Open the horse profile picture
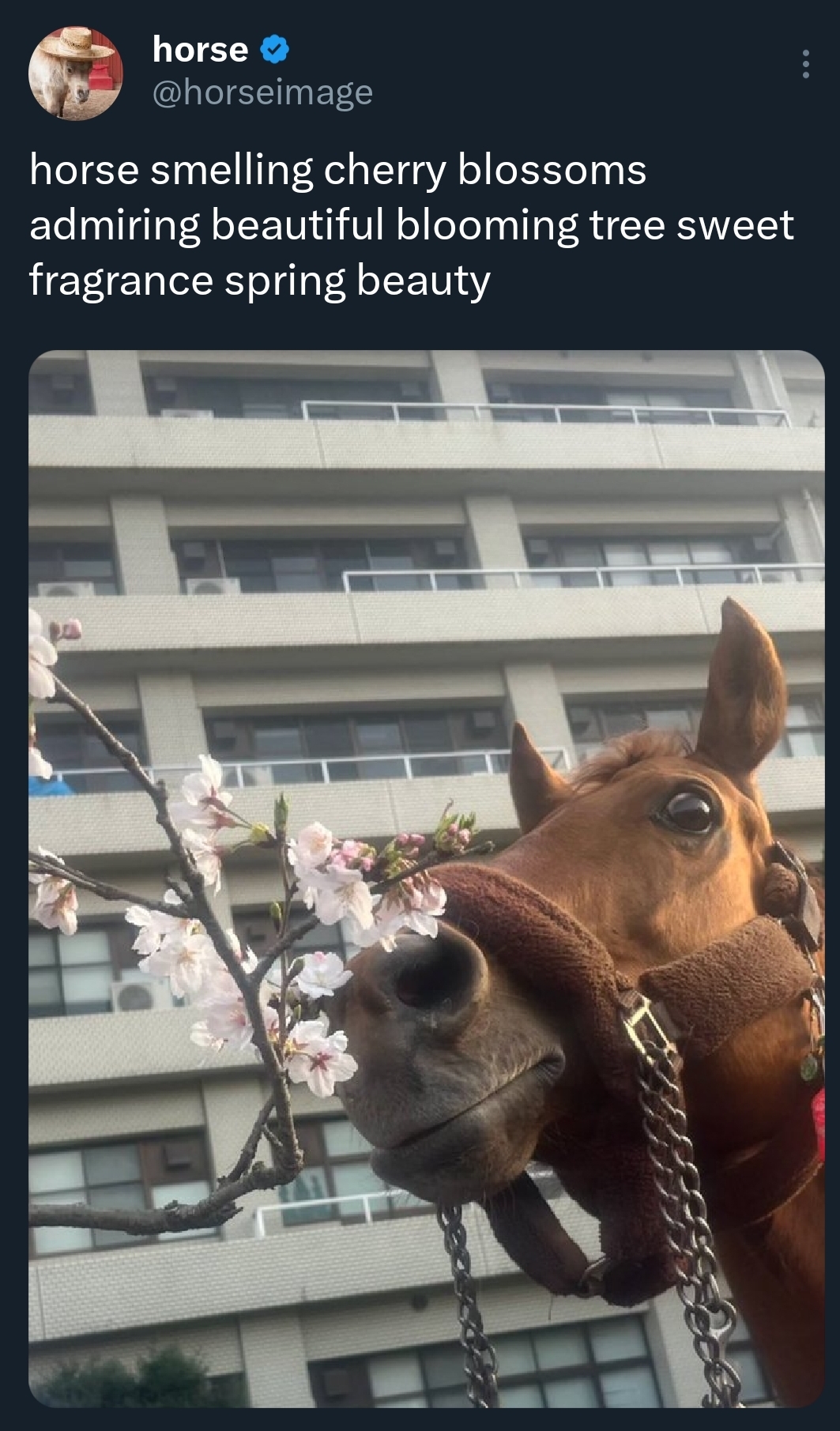The height and width of the screenshot is (1431, 840). (75, 73)
